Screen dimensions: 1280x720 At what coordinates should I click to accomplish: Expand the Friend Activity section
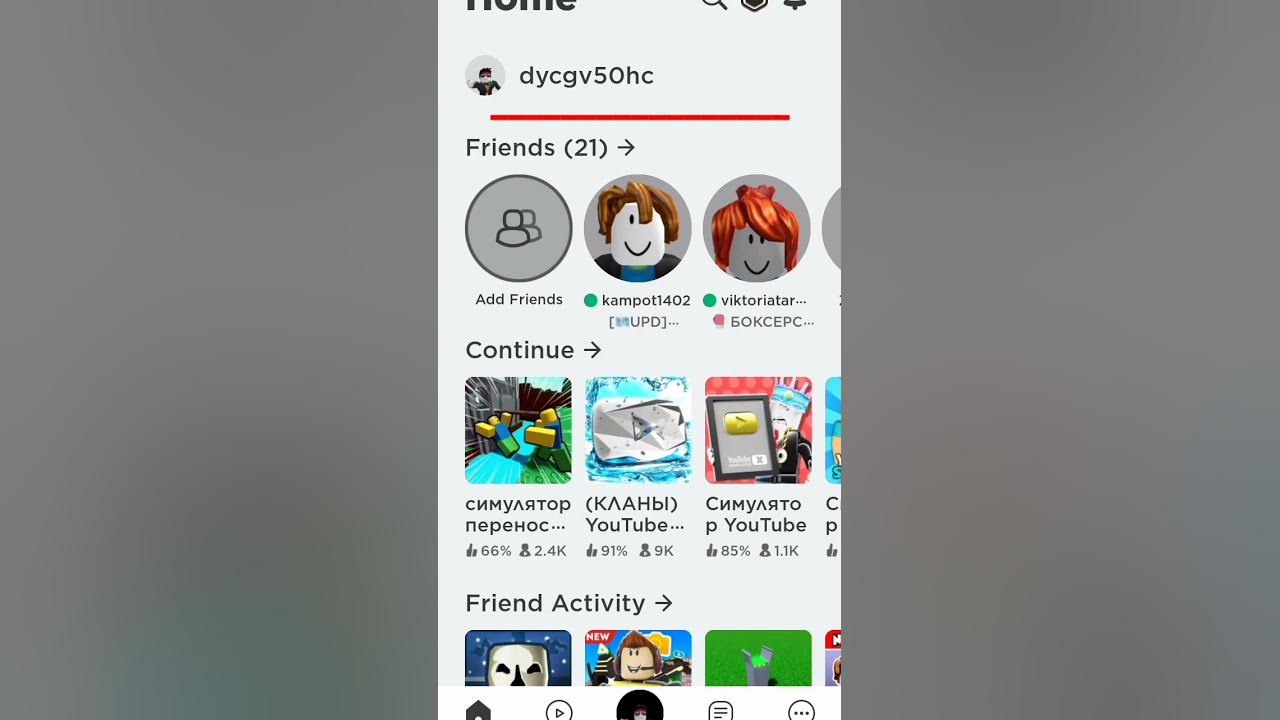(568, 603)
